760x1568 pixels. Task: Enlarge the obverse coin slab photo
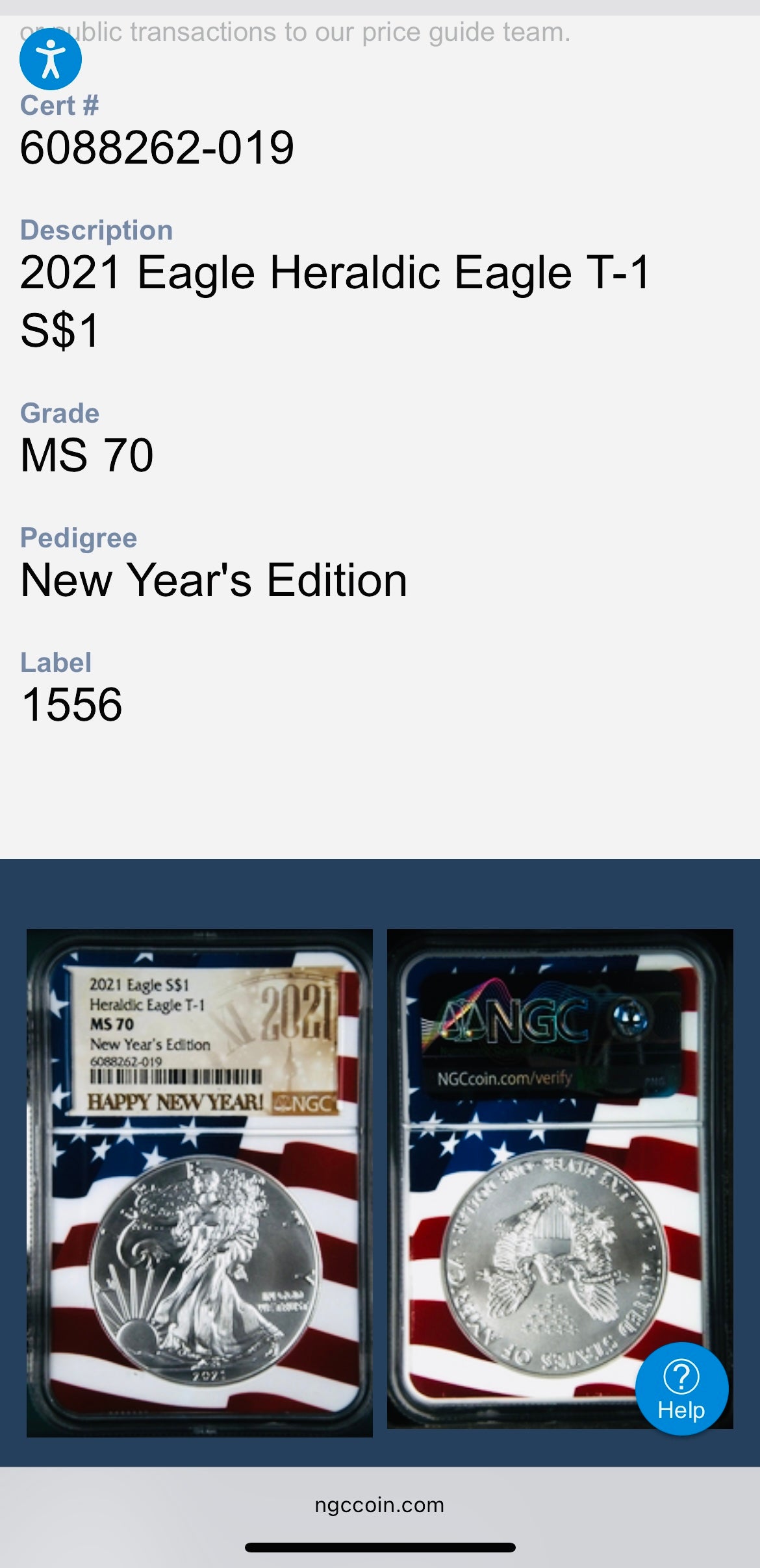point(199,1183)
